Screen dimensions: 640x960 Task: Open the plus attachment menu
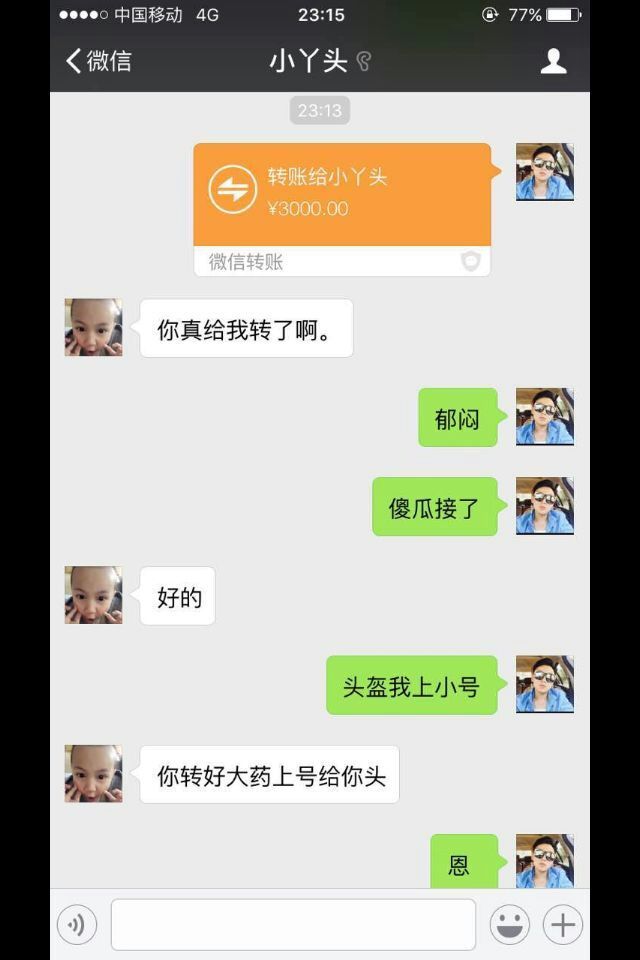coord(562,925)
